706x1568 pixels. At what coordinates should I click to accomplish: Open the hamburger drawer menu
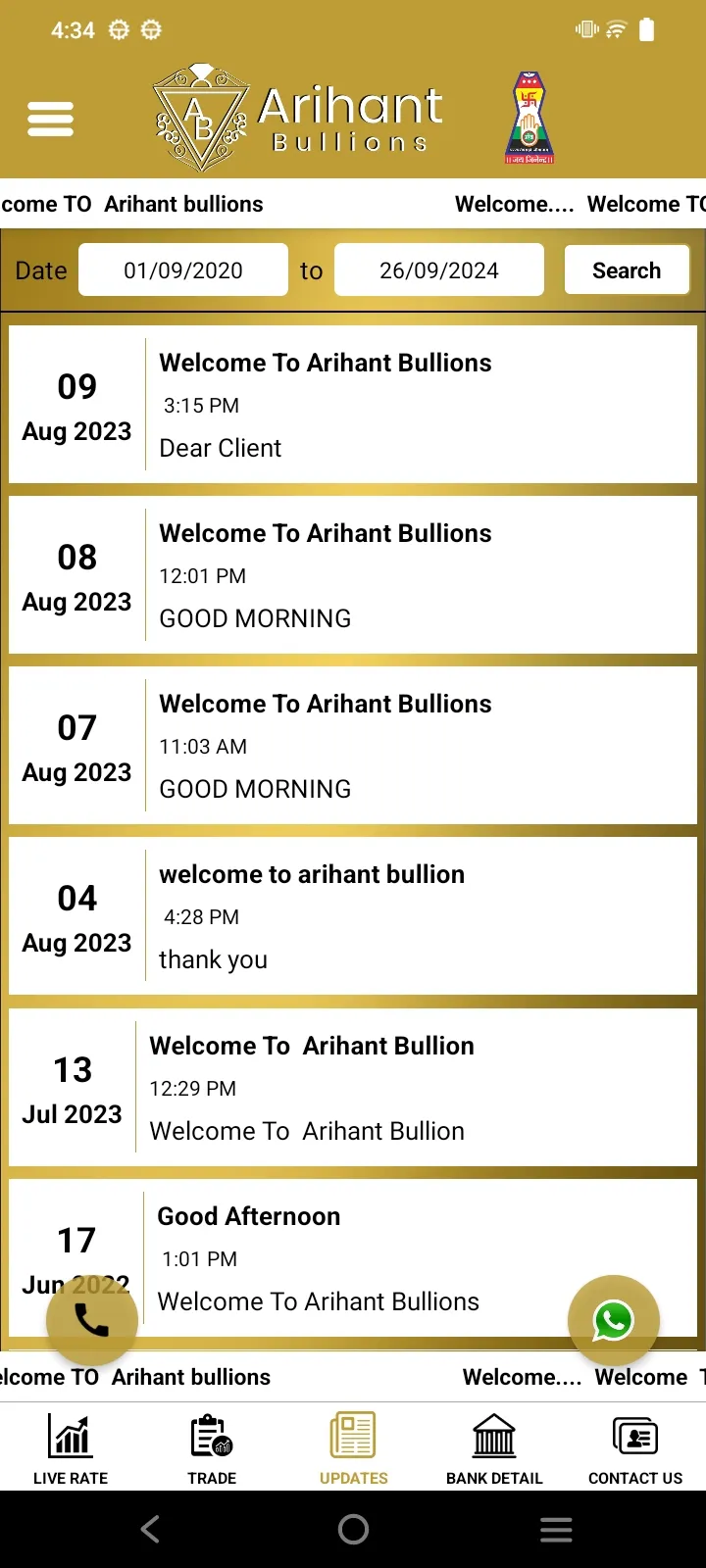click(x=50, y=119)
